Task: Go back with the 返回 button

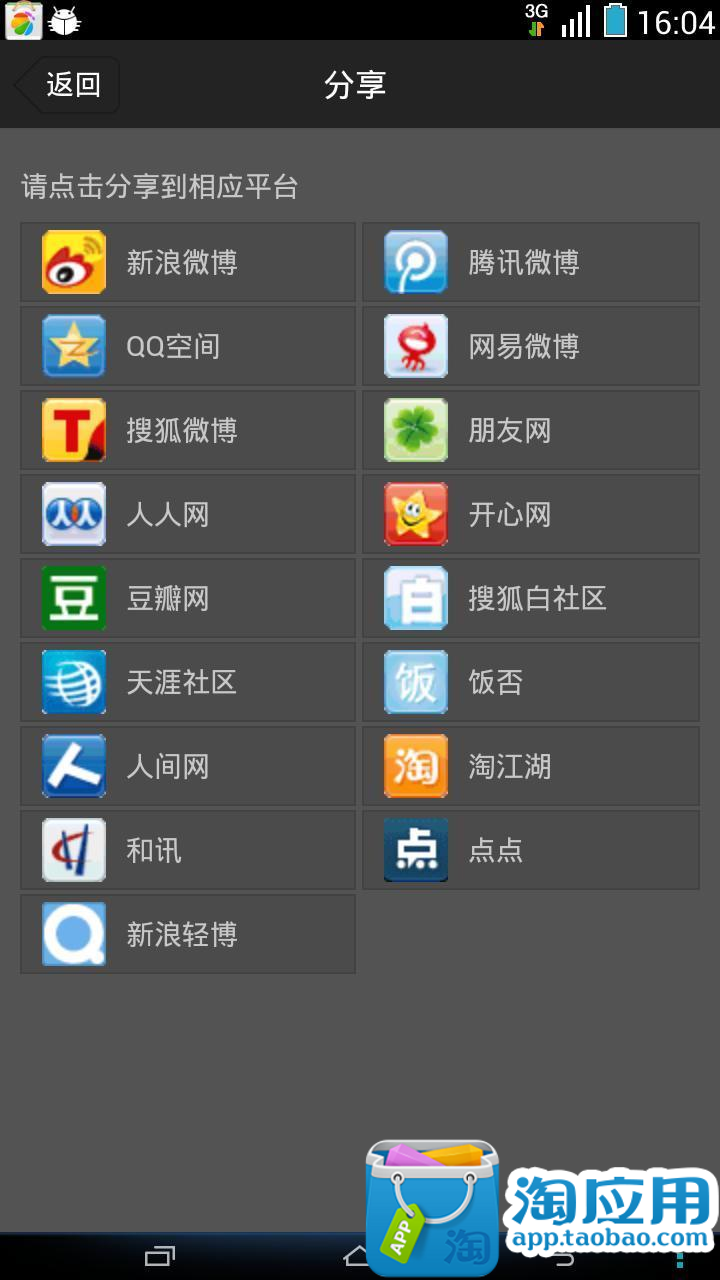Action: [x=67, y=85]
